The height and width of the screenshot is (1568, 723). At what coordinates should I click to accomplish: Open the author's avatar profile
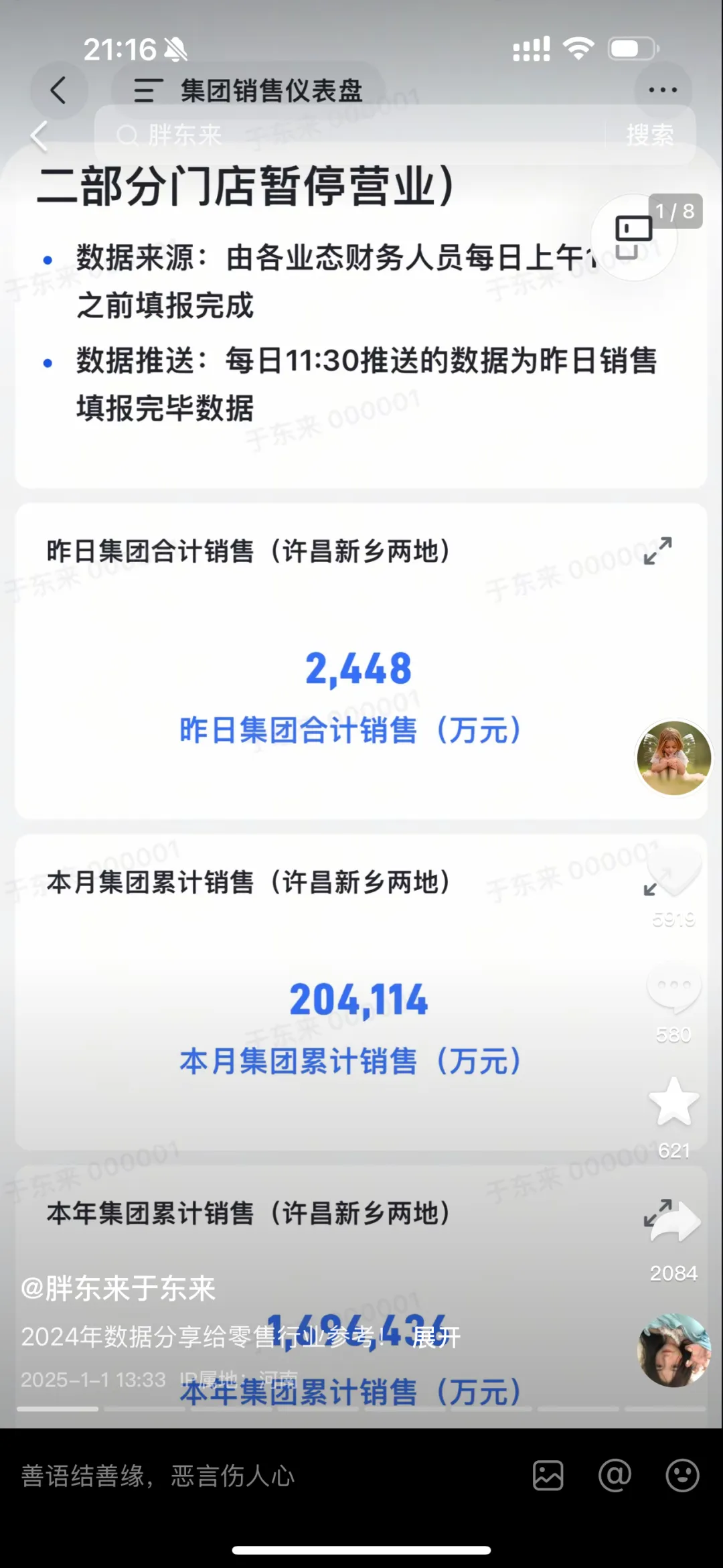[673, 758]
